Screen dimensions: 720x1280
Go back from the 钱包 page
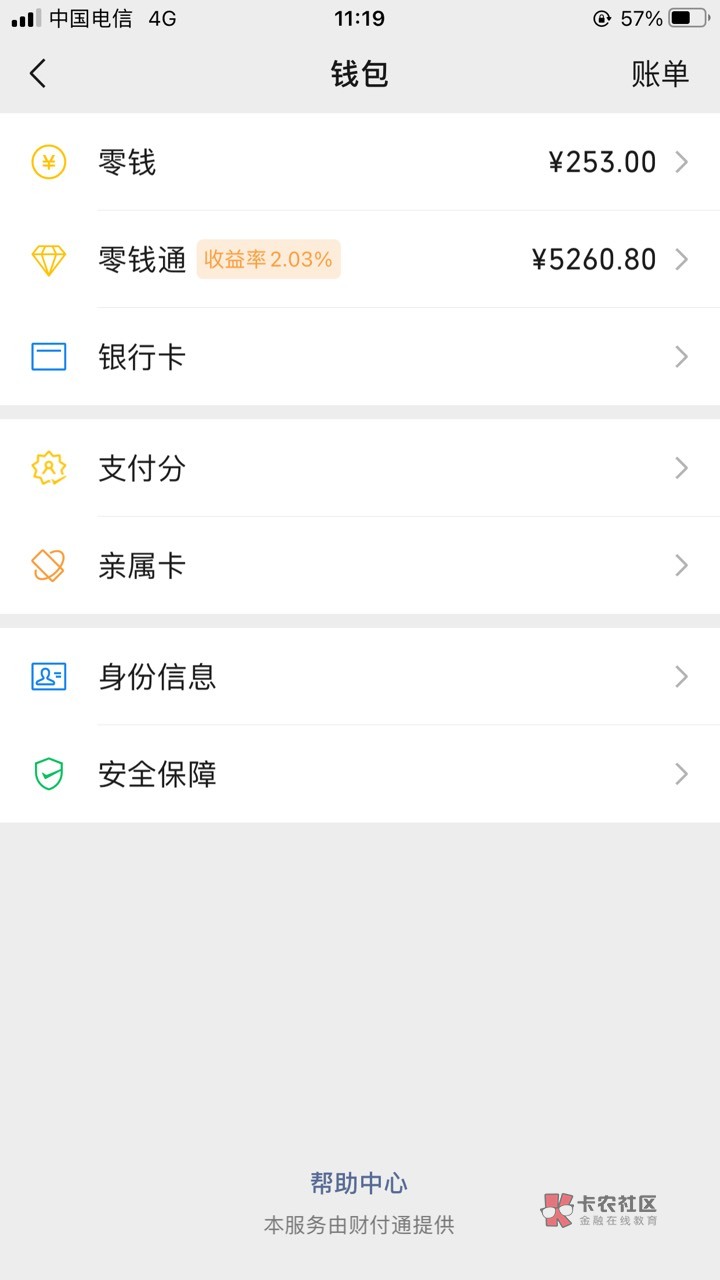38,74
